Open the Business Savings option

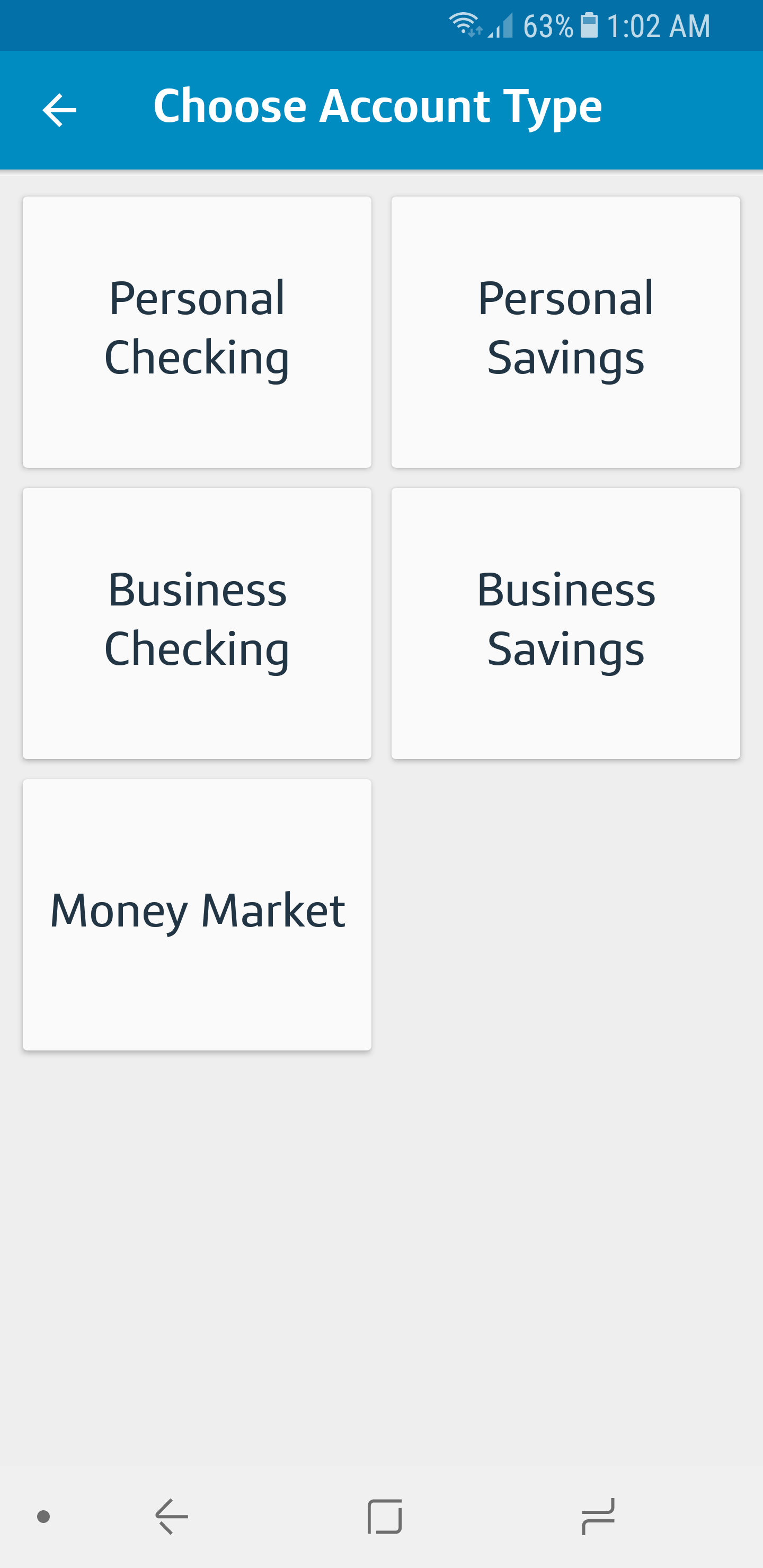(565, 623)
